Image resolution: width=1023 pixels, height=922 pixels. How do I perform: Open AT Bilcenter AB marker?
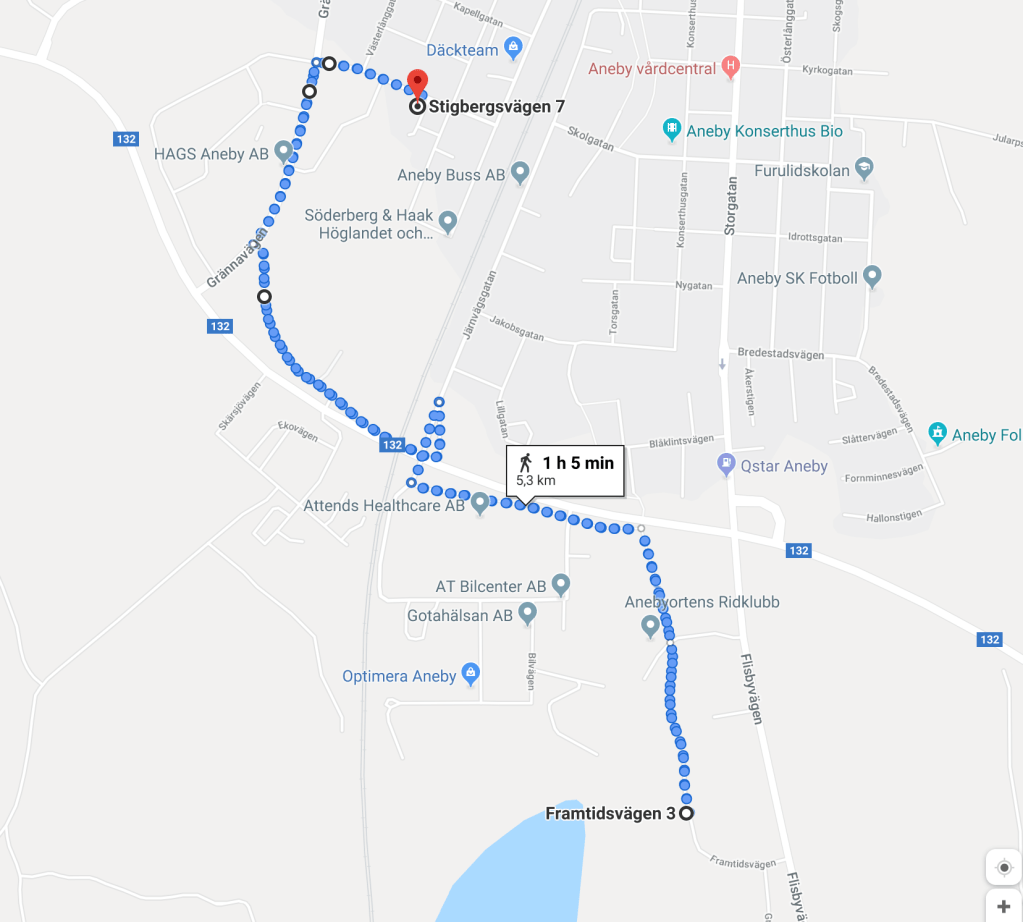[x=560, y=583]
